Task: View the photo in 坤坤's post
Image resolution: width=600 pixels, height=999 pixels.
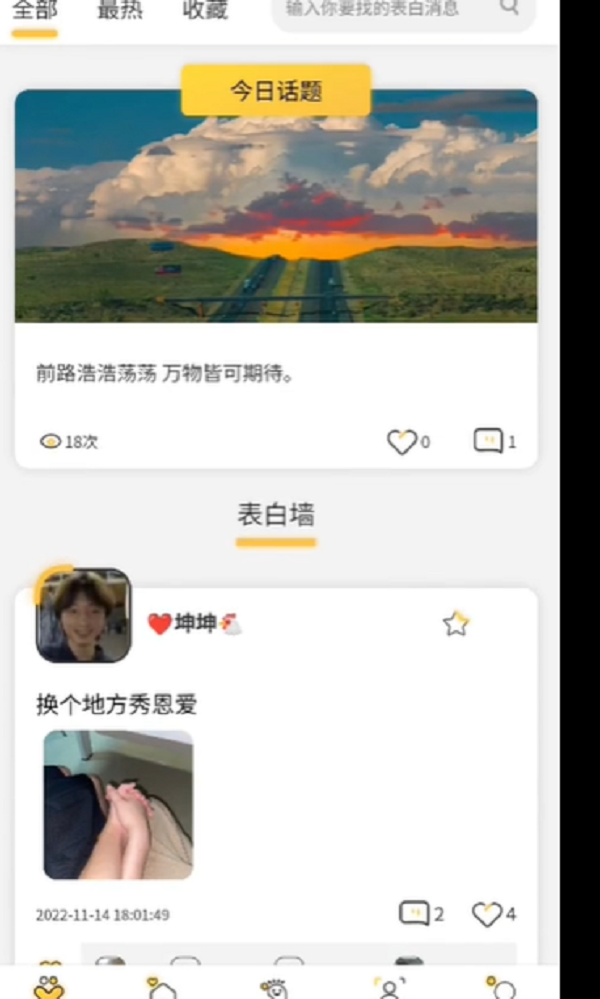Action: (x=118, y=805)
